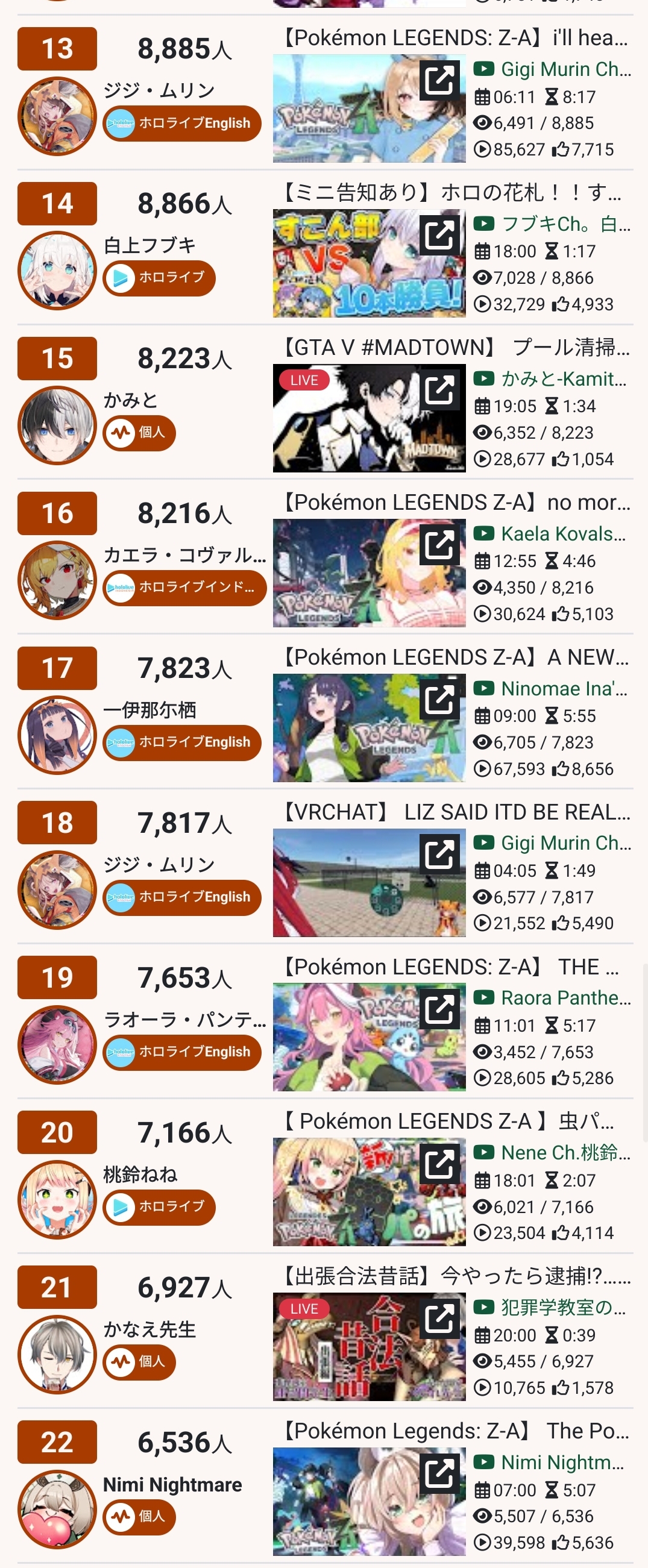Open external link icon on かみと's GTA V stream
Viewport: 648px width, 1568px height.
[x=439, y=389]
